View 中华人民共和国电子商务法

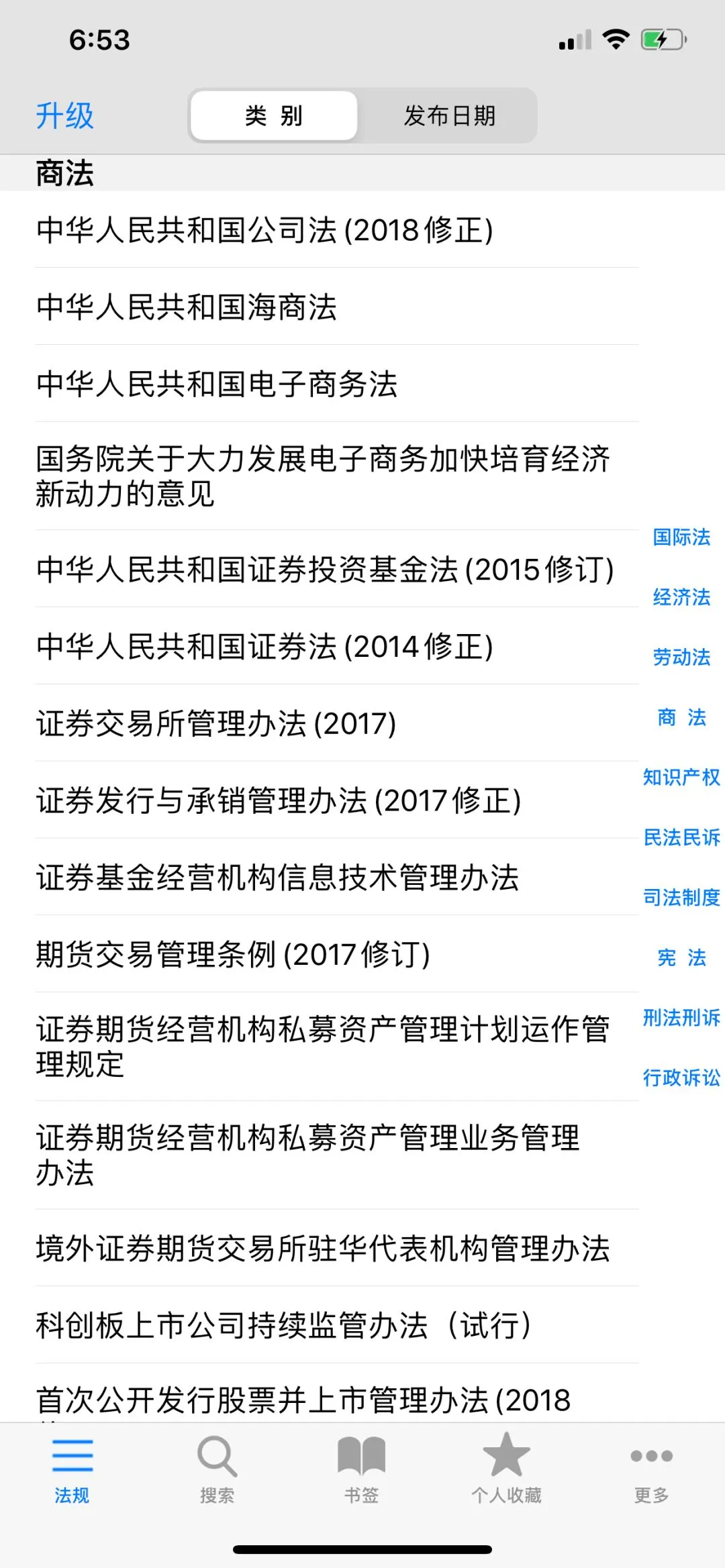click(217, 384)
